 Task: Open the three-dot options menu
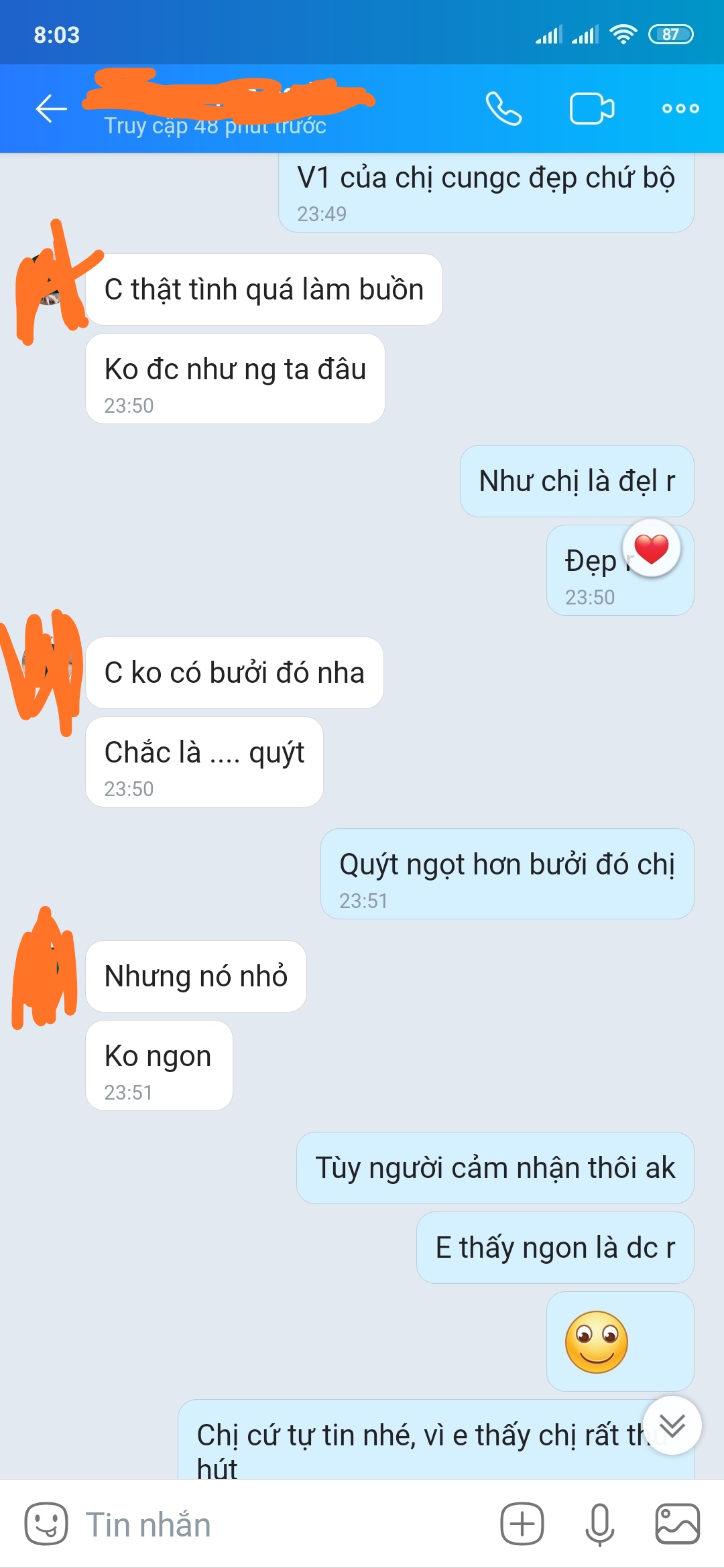coord(680,109)
